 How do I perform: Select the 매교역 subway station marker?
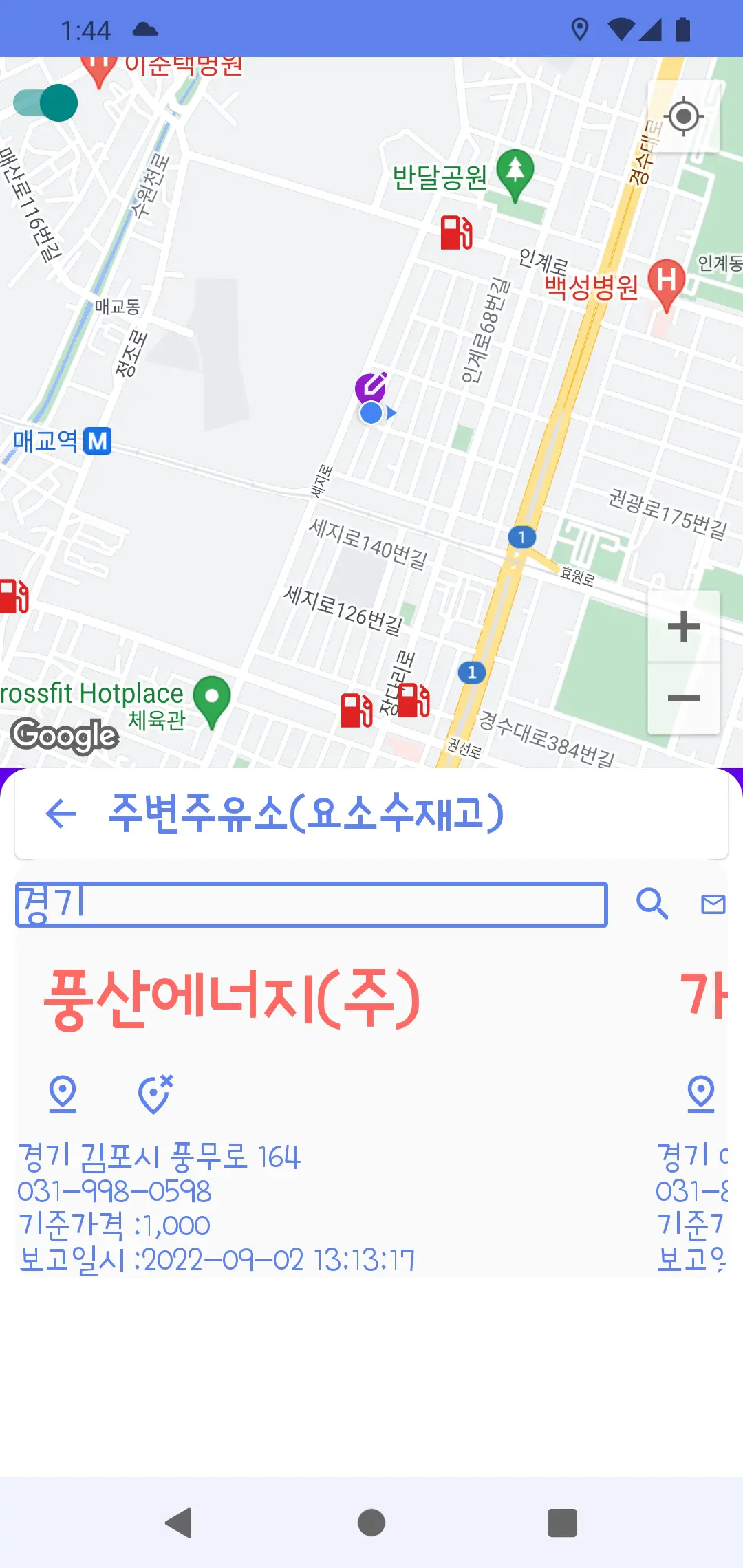click(x=96, y=439)
